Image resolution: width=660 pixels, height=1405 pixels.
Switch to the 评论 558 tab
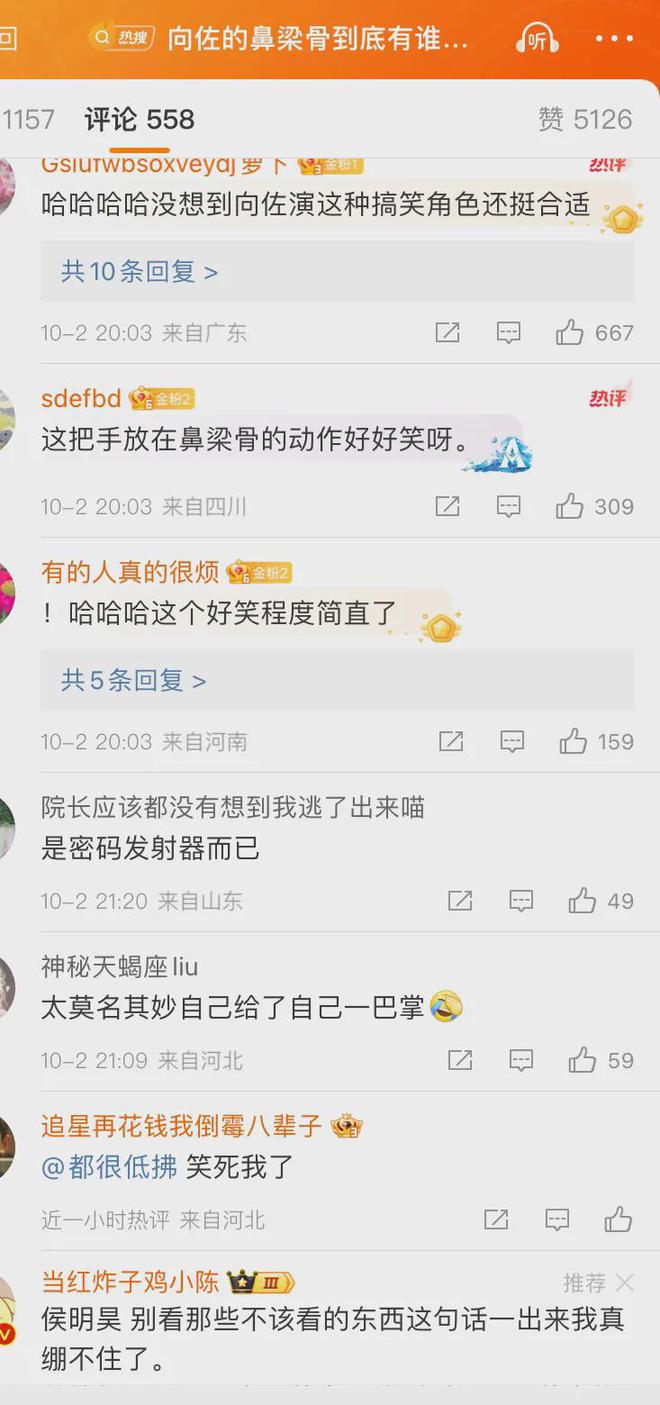click(x=139, y=120)
